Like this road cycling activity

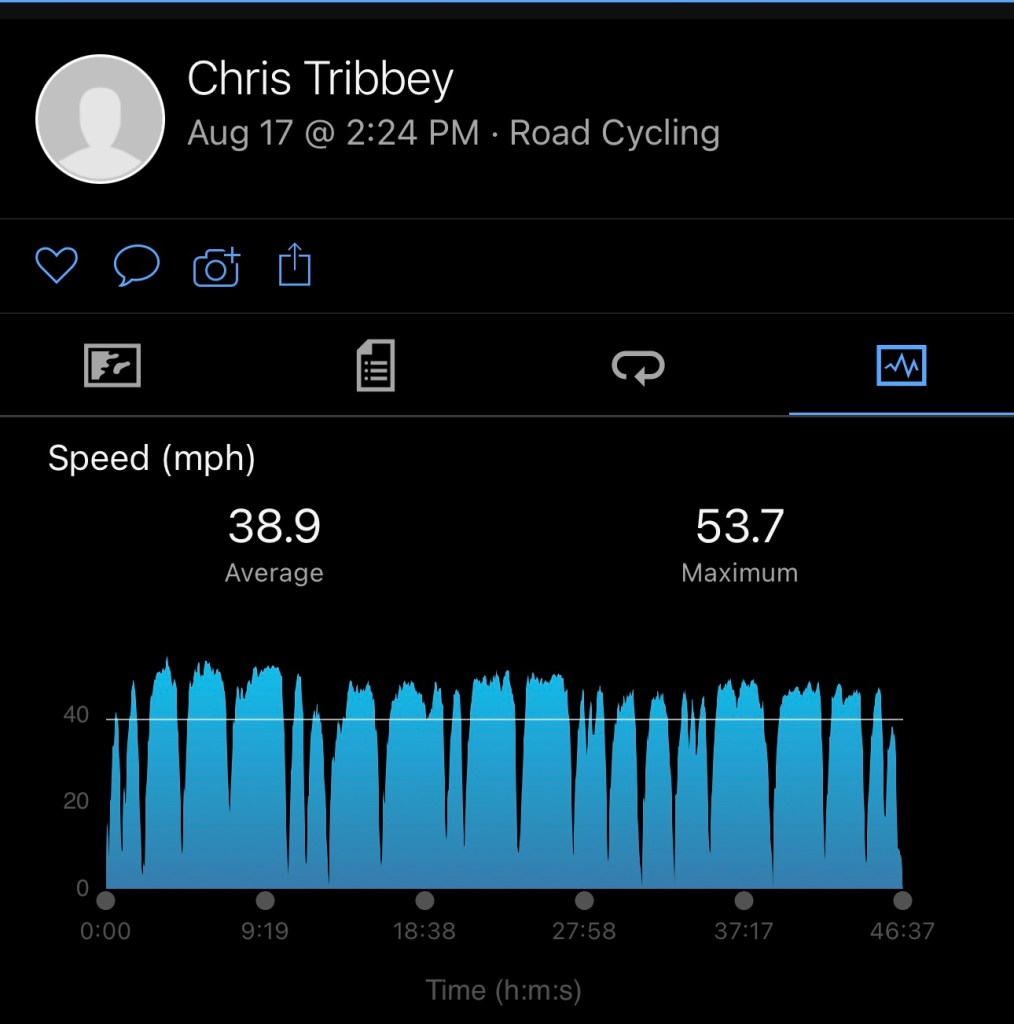coord(56,266)
